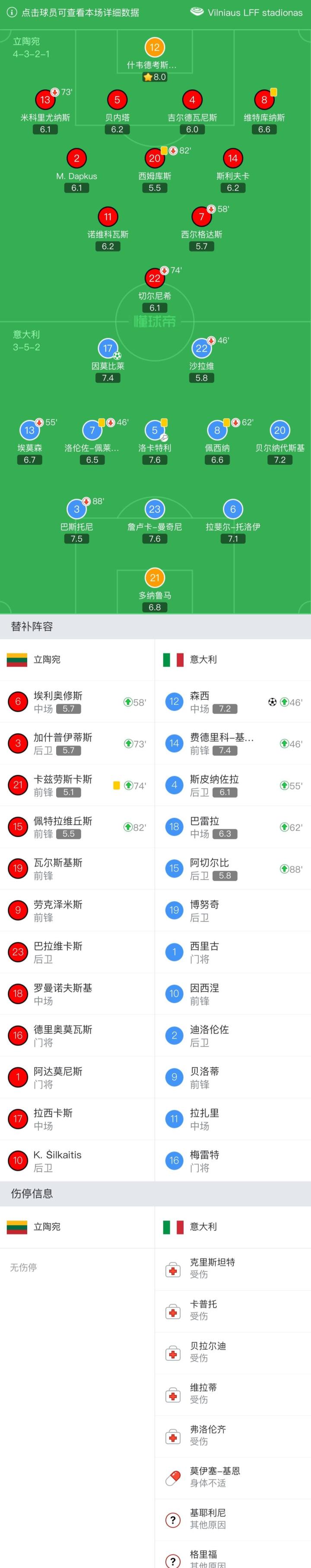
Task: Open 贝尔纳代斯基's player stats
Action: tap(279, 431)
